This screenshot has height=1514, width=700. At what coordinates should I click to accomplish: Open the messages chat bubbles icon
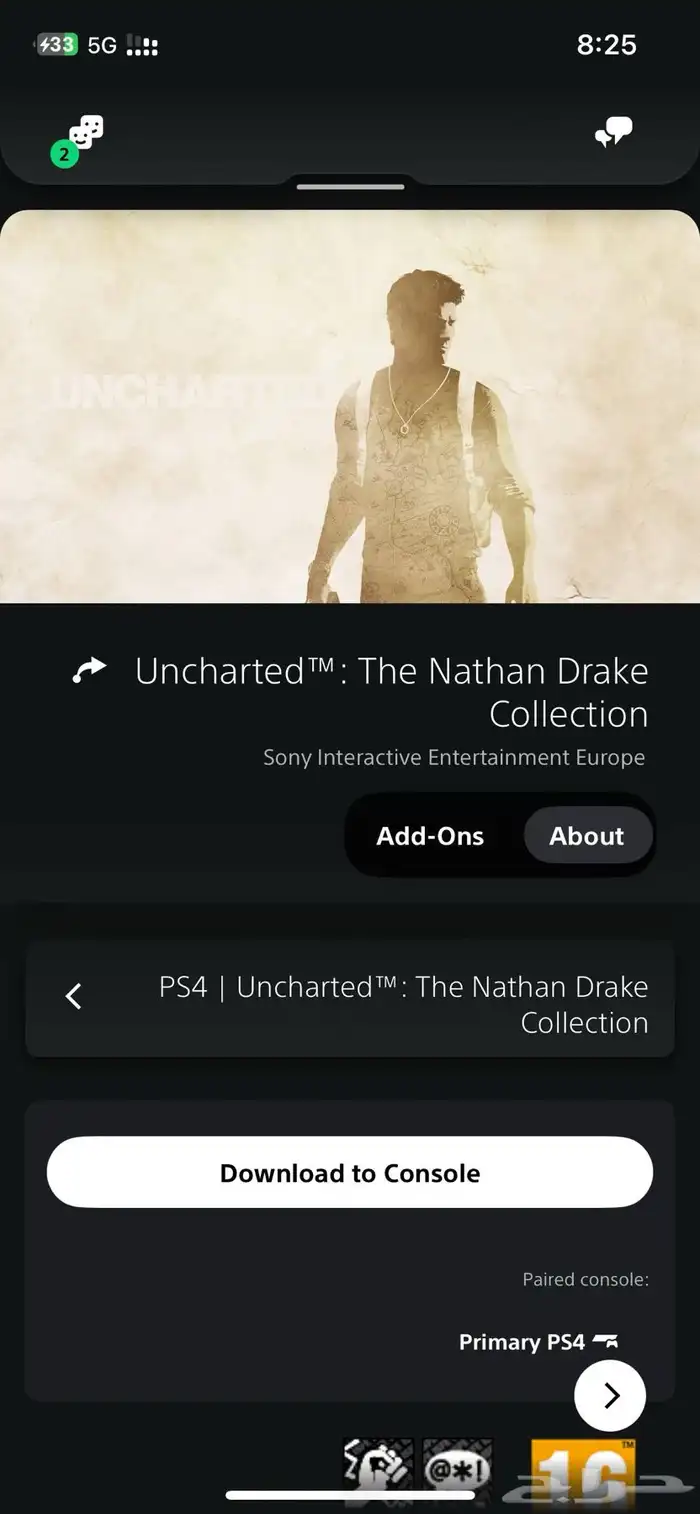[613, 132]
